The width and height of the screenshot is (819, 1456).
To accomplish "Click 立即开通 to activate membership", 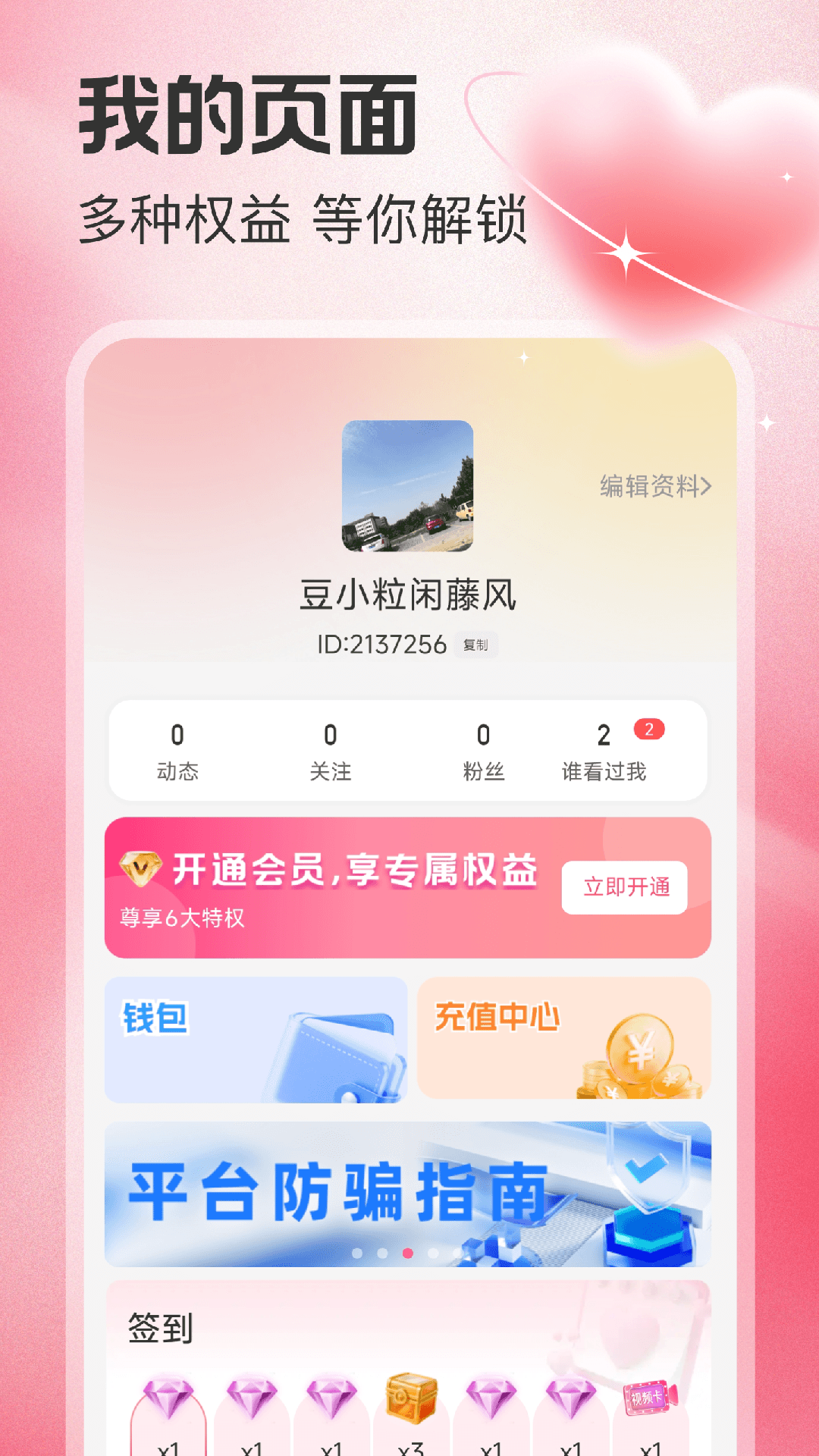I will tap(624, 889).
